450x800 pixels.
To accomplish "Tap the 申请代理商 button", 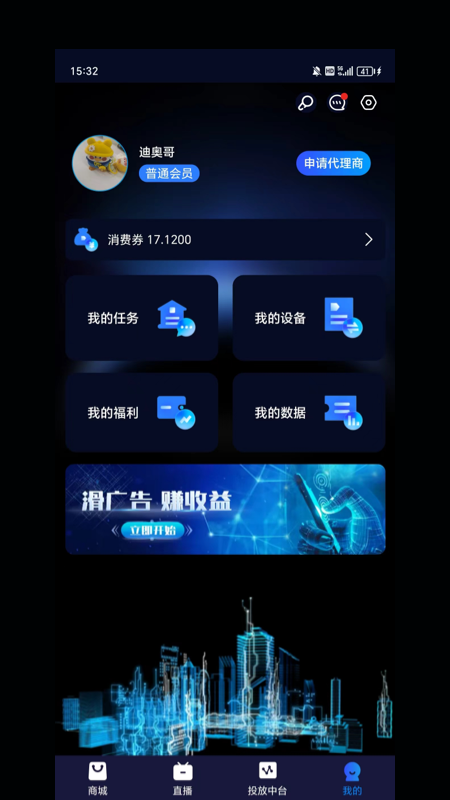I will coord(333,163).
